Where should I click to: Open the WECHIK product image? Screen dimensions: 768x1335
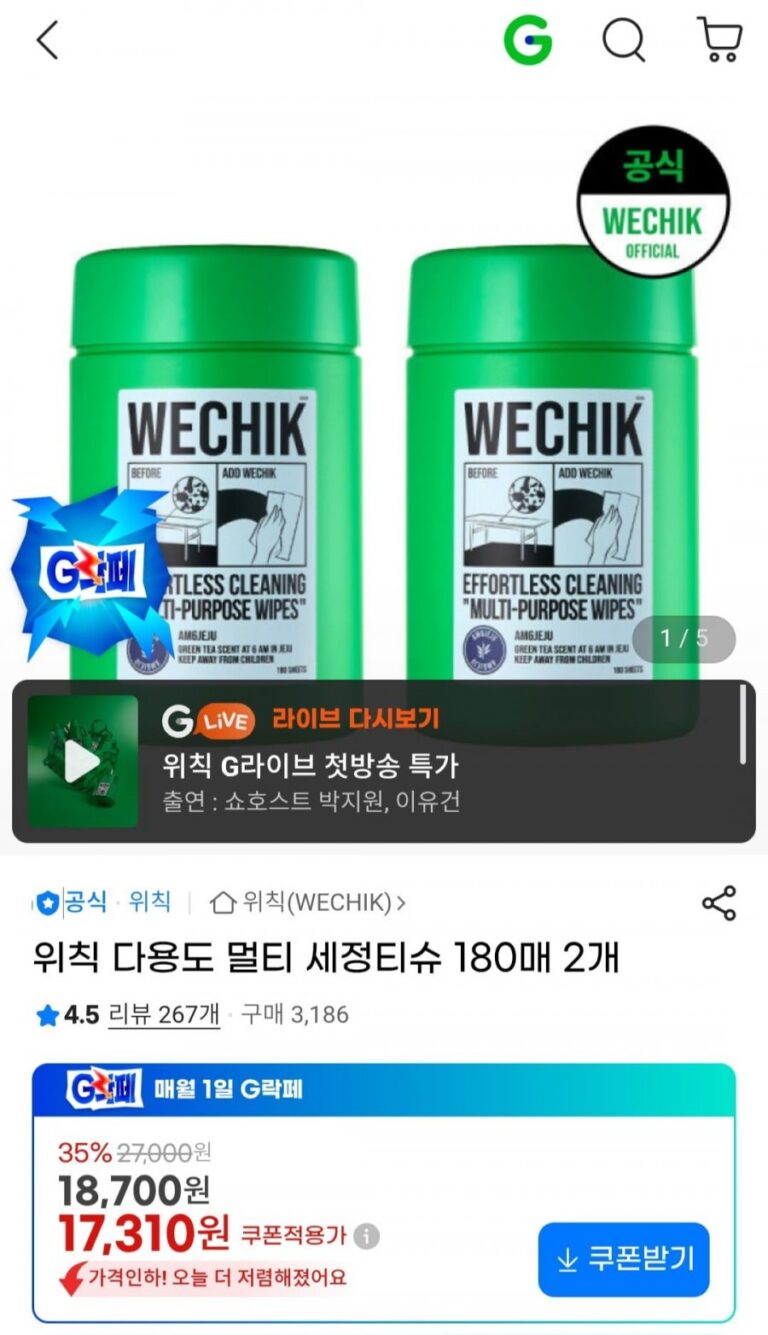384,400
